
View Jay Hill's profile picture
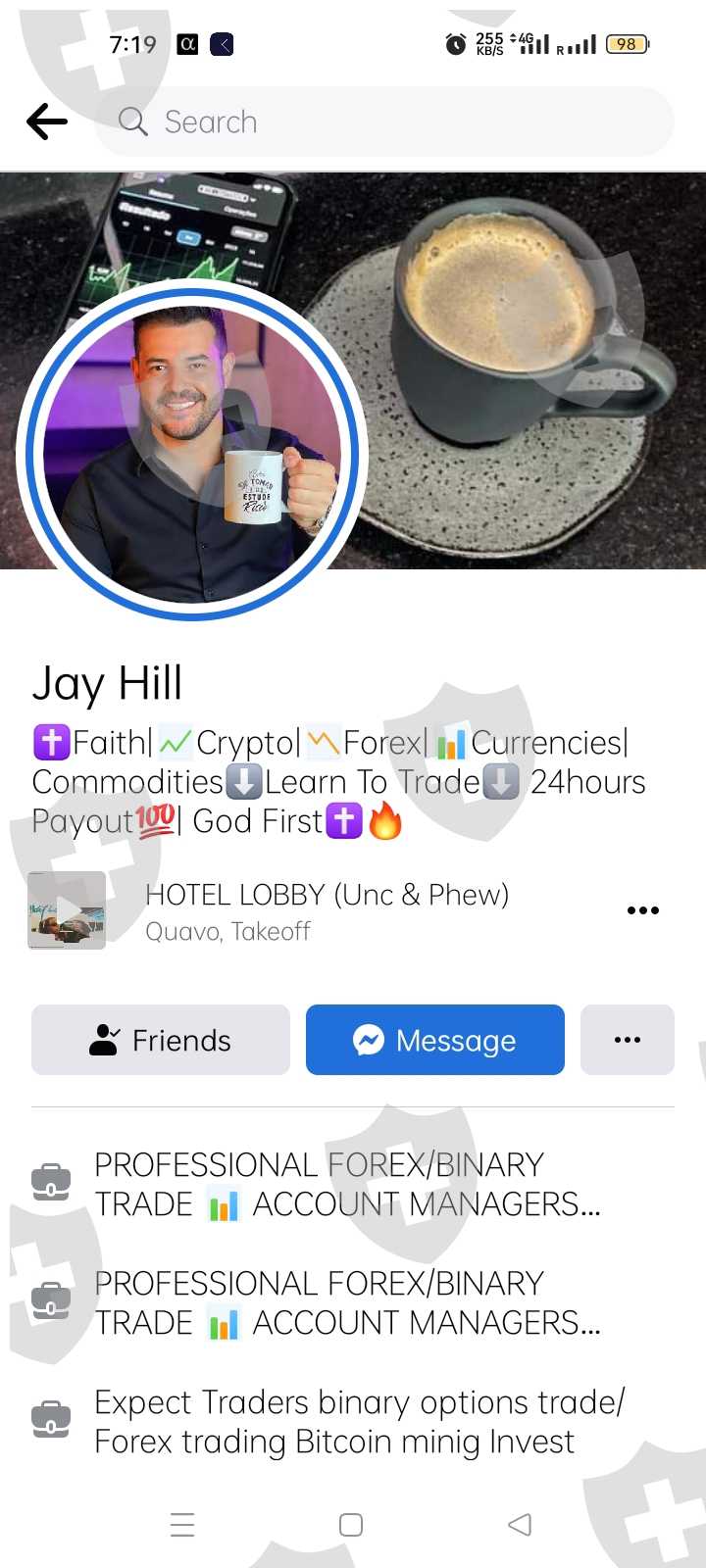[192, 453]
